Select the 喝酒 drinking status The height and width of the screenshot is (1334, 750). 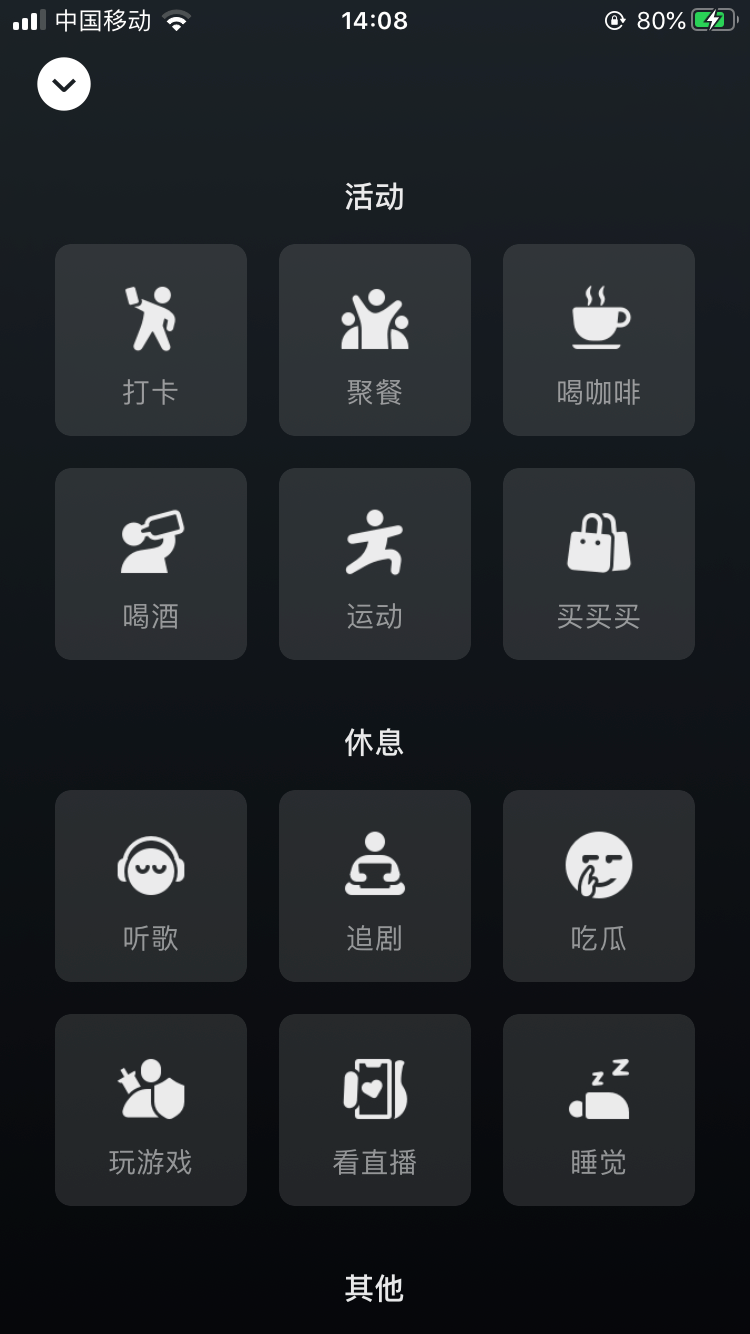tap(151, 564)
